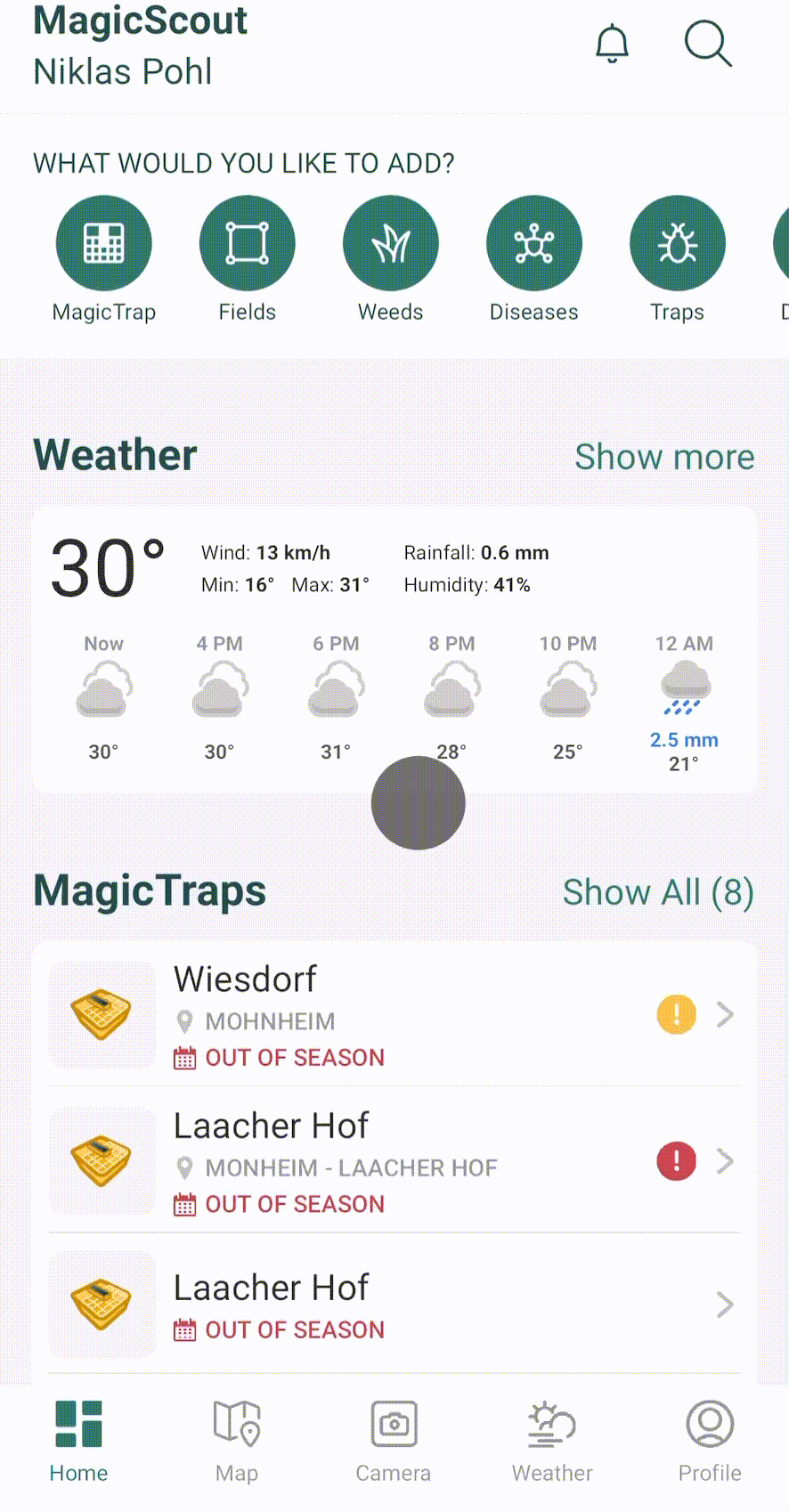The image size is (789, 1512).
Task: Open the search icon
Action: [708, 44]
